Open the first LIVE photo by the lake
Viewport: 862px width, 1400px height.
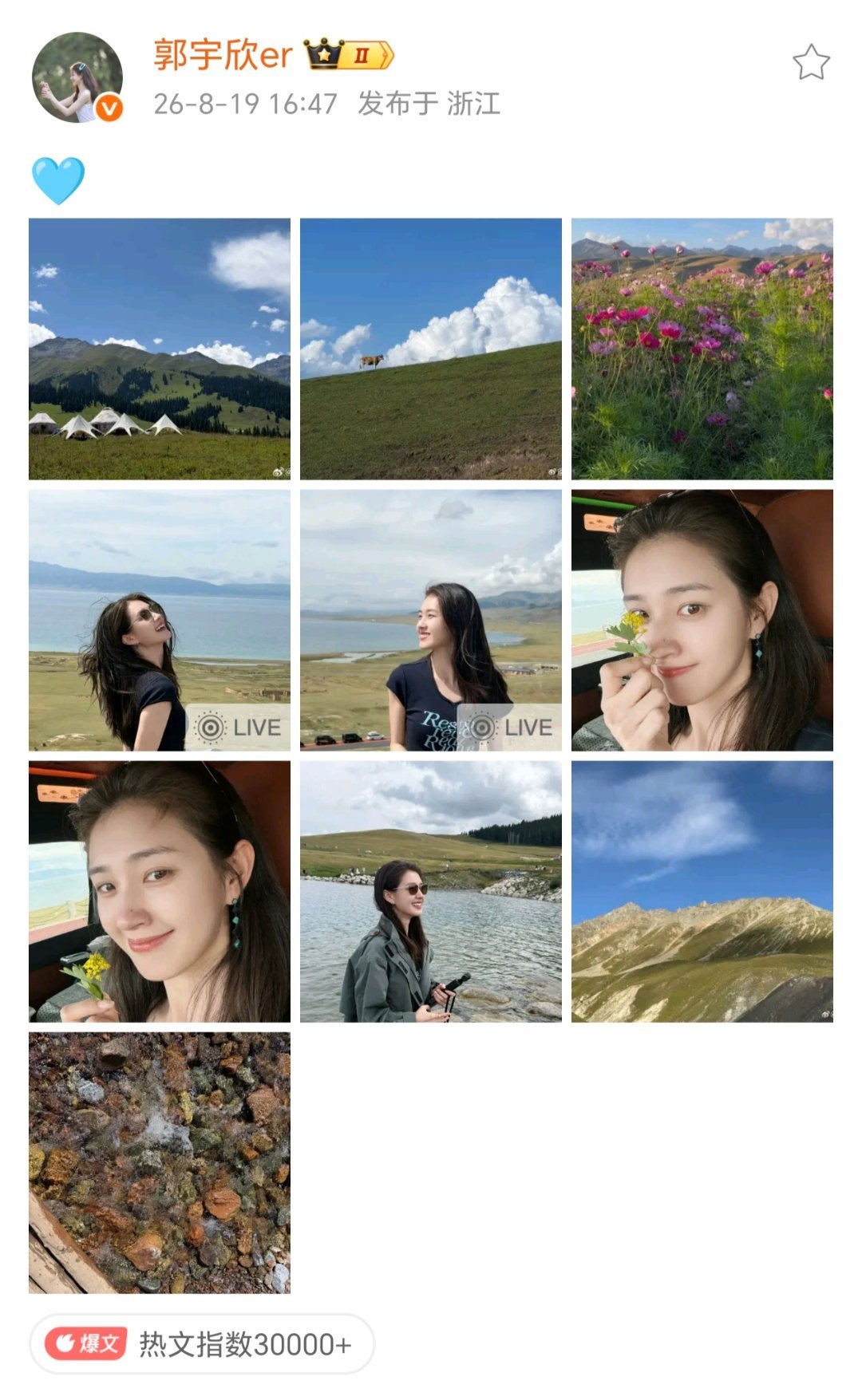click(x=160, y=620)
